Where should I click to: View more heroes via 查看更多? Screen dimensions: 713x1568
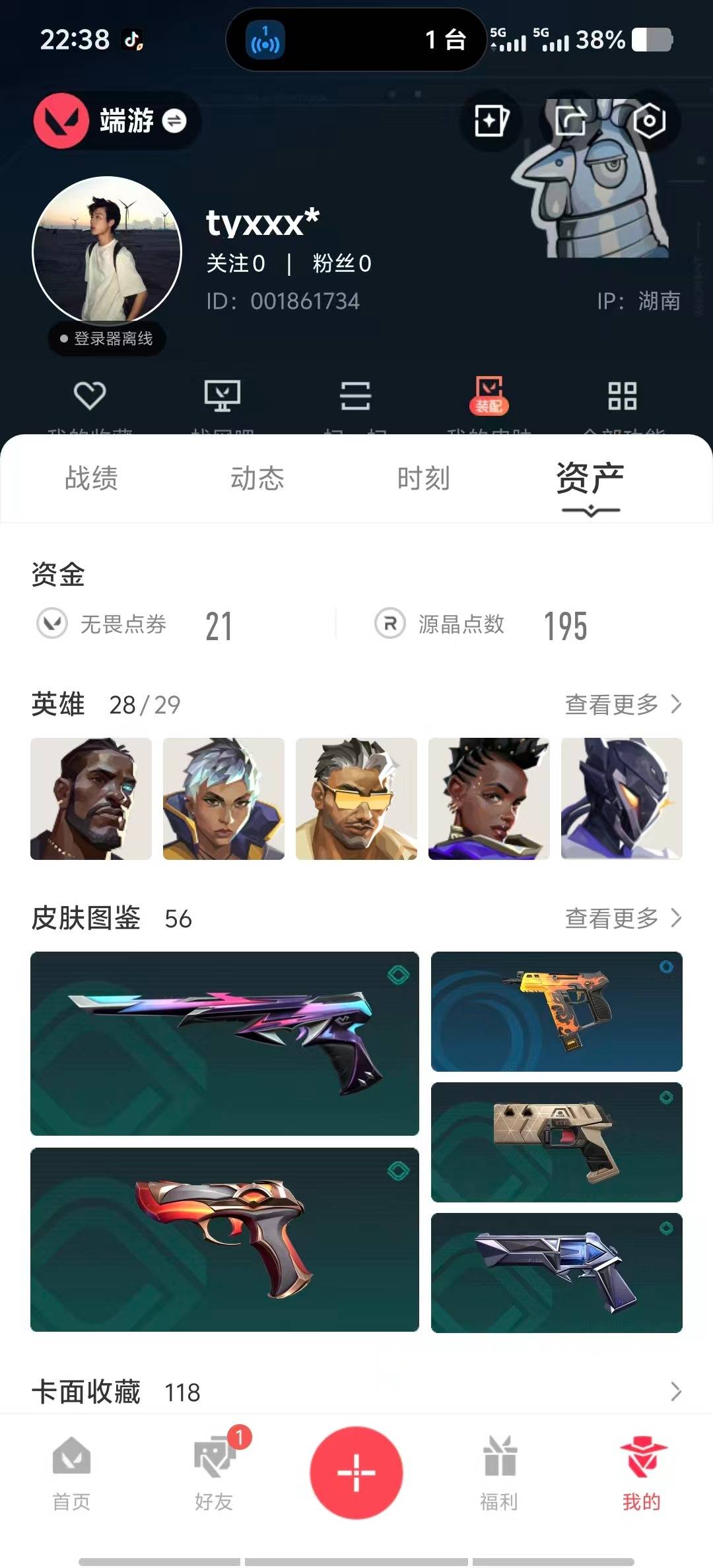[623, 704]
